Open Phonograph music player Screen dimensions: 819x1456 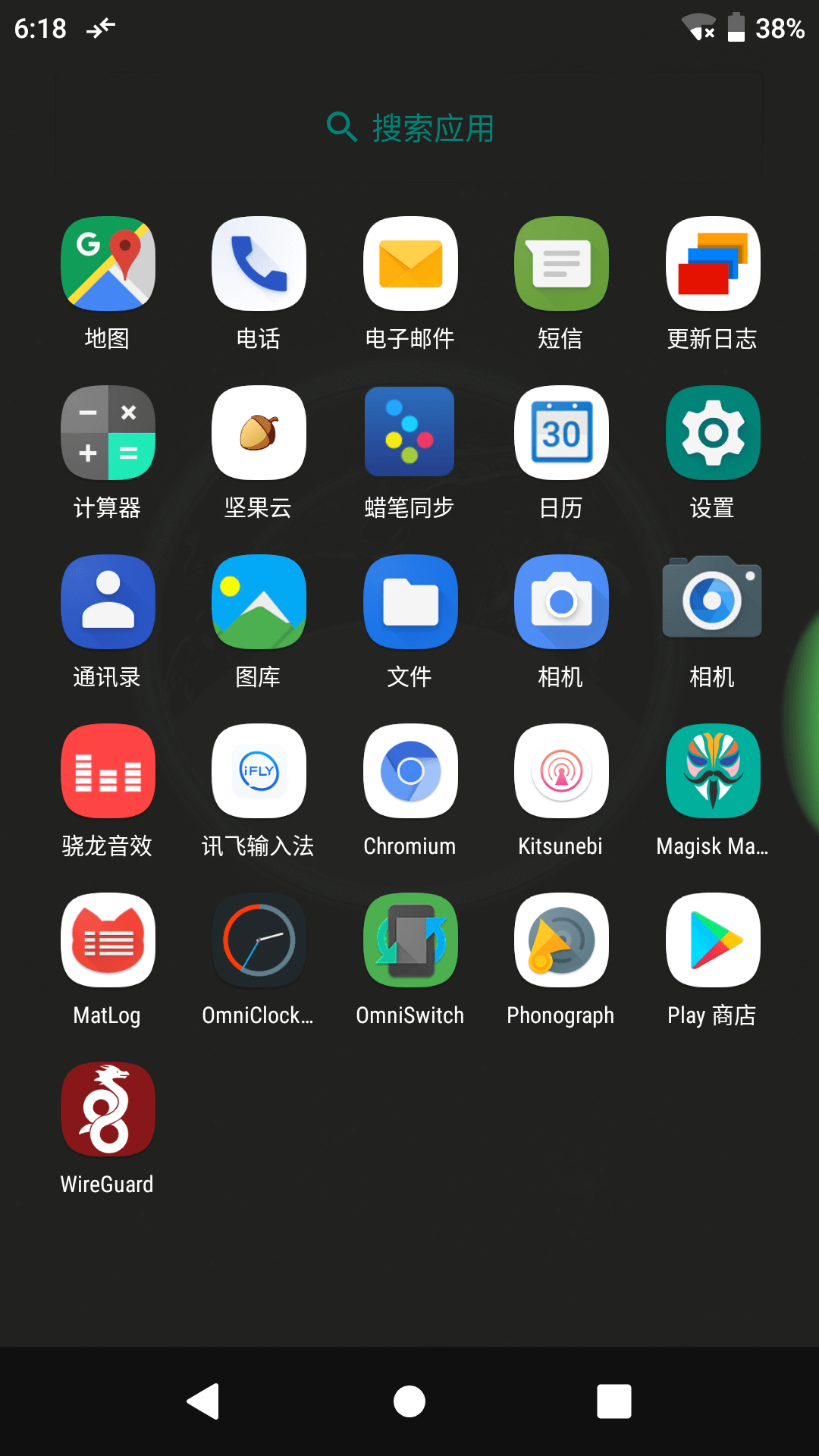pyautogui.click(x=561, y=940)
